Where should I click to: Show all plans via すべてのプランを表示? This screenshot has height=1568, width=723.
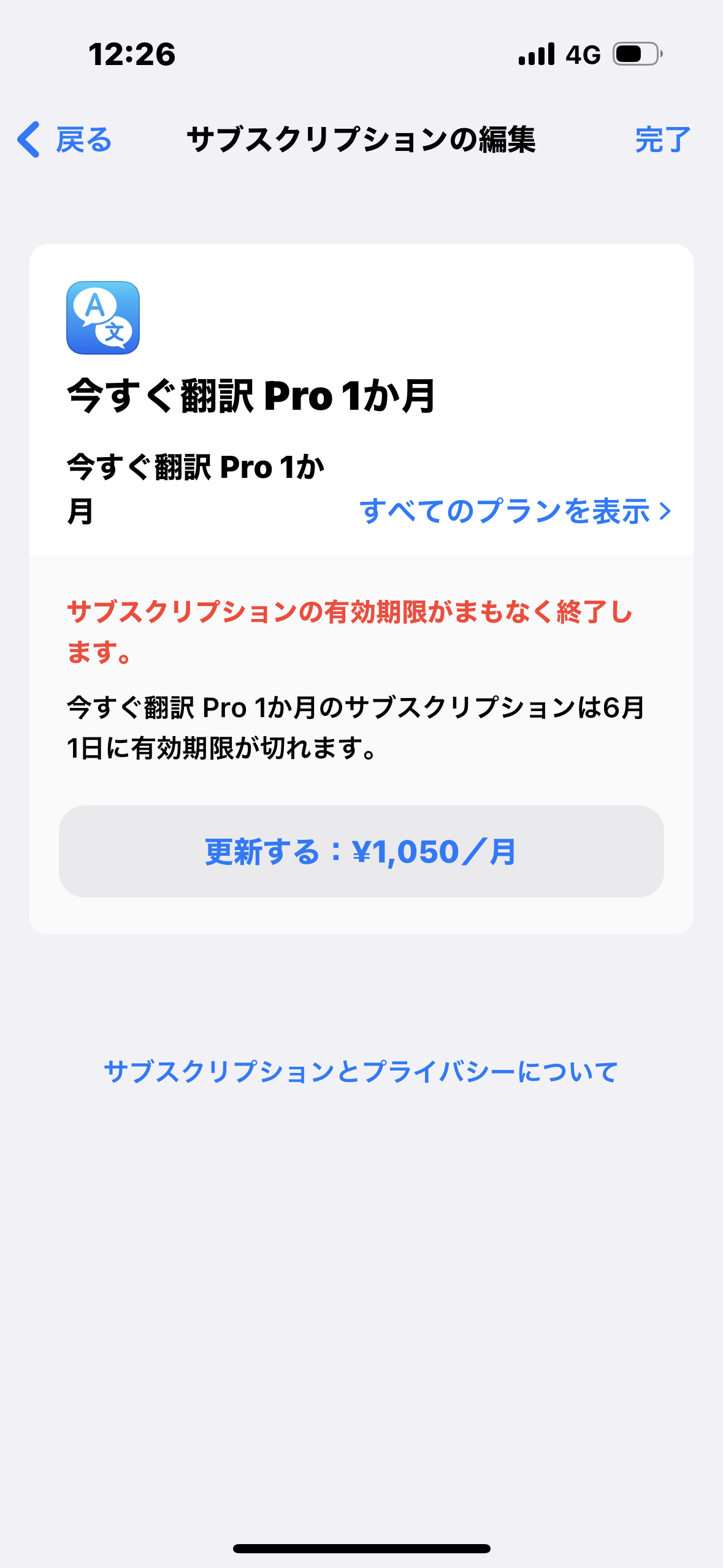515,511
